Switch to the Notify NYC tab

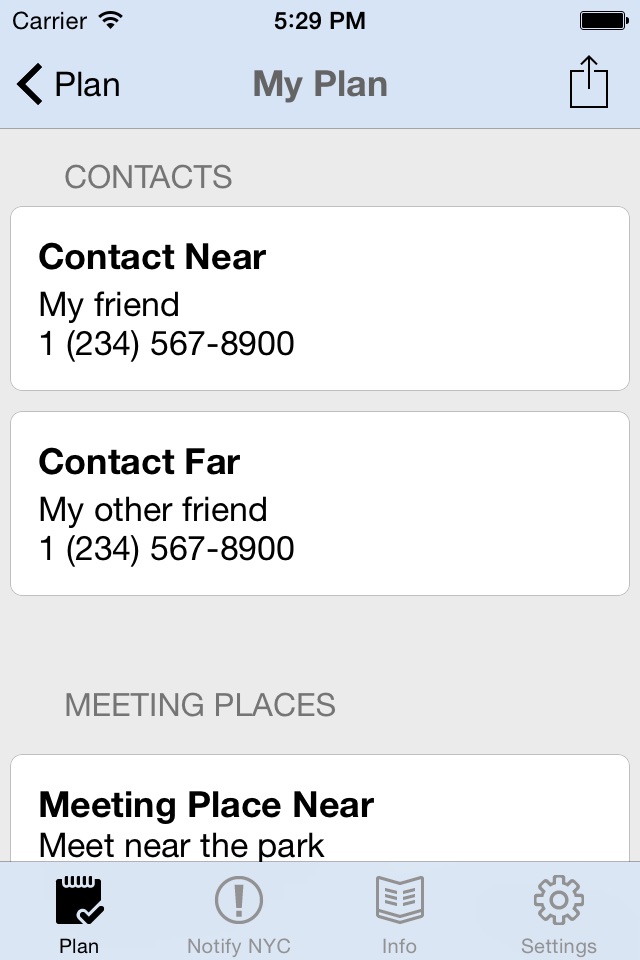(239, 912)
